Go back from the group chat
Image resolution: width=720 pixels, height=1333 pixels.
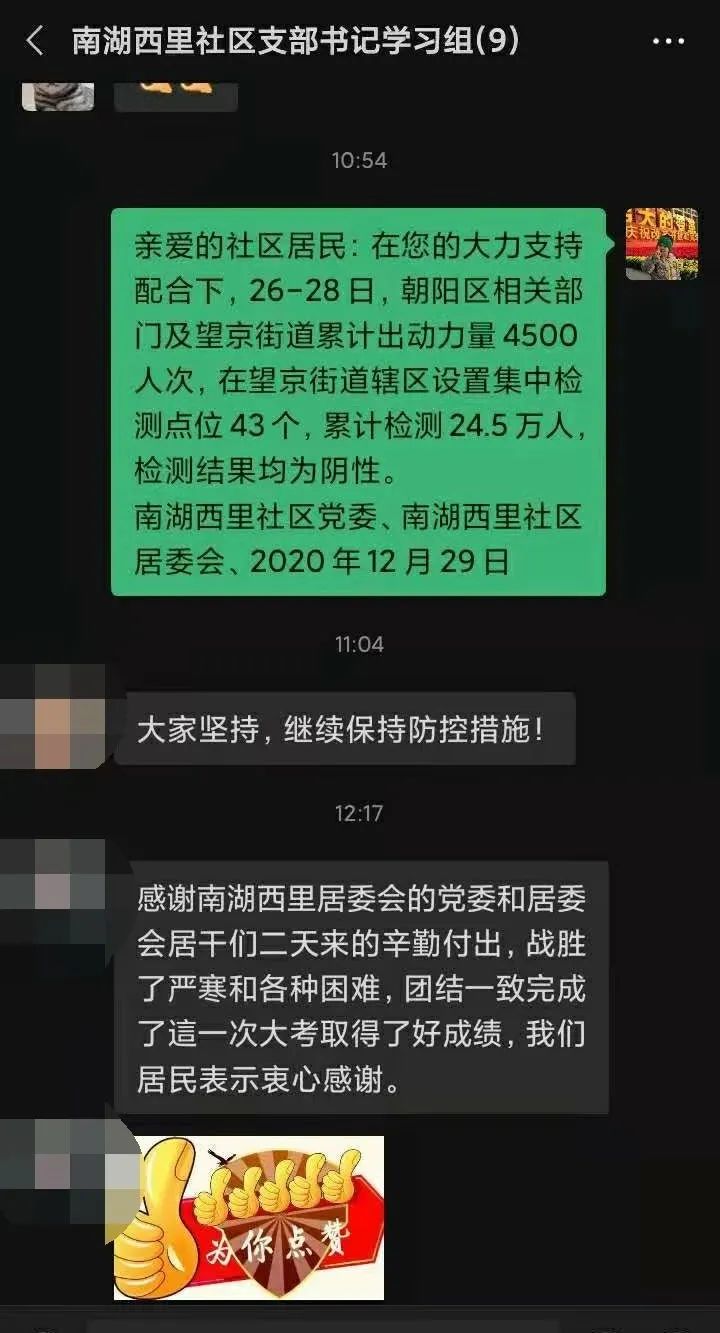[35, 41]
